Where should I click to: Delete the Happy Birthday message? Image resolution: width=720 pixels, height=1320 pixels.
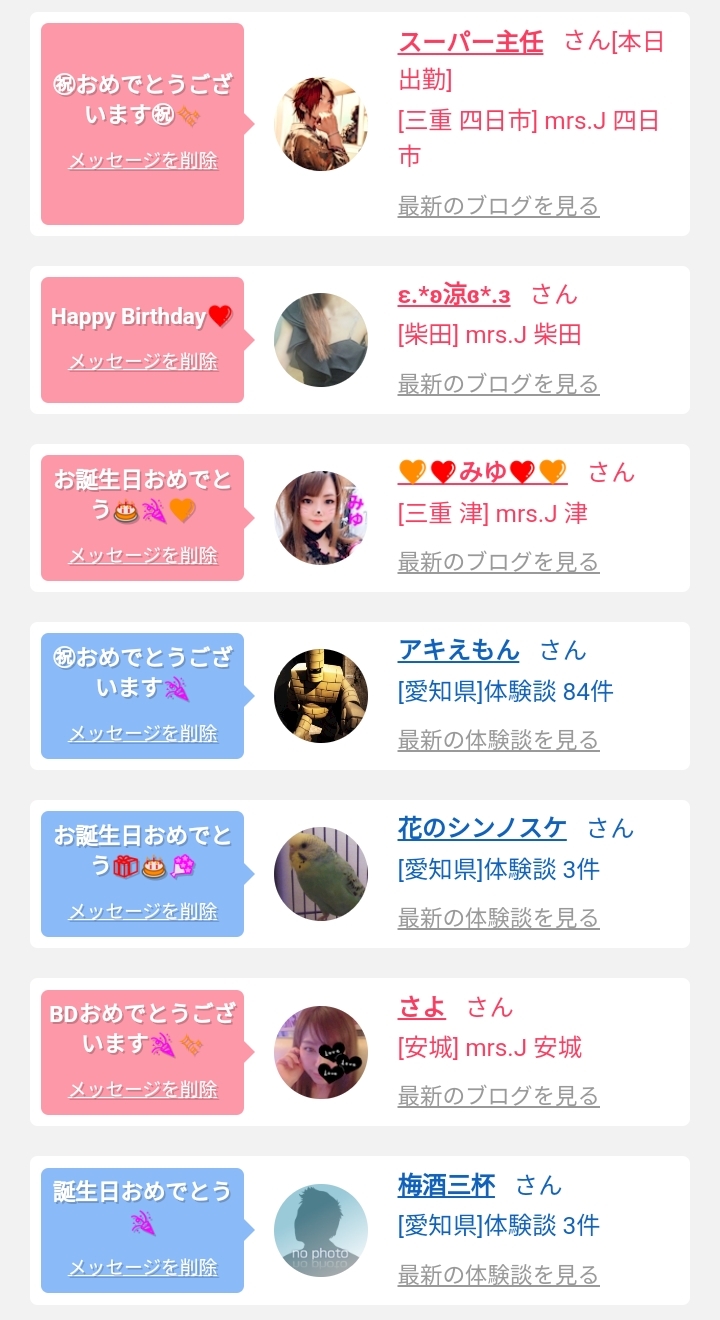[143, 362]
